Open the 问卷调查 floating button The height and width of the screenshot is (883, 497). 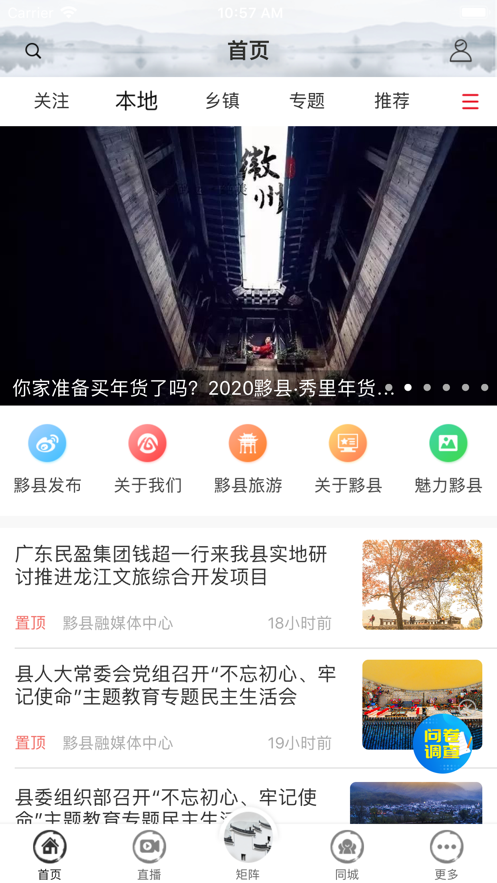point(442,743)
